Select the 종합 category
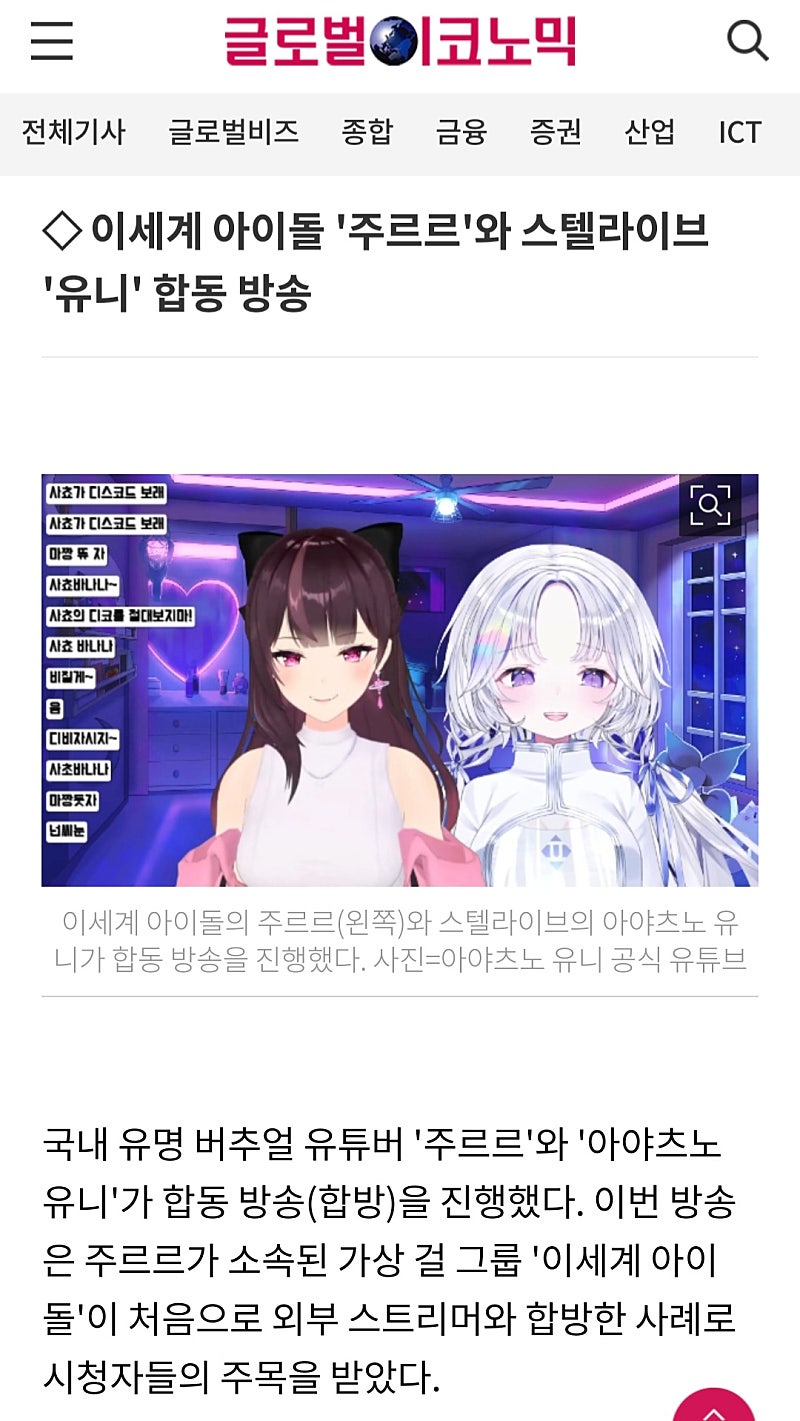Screen dimensions: 800x1421 [x=367, y=132]
